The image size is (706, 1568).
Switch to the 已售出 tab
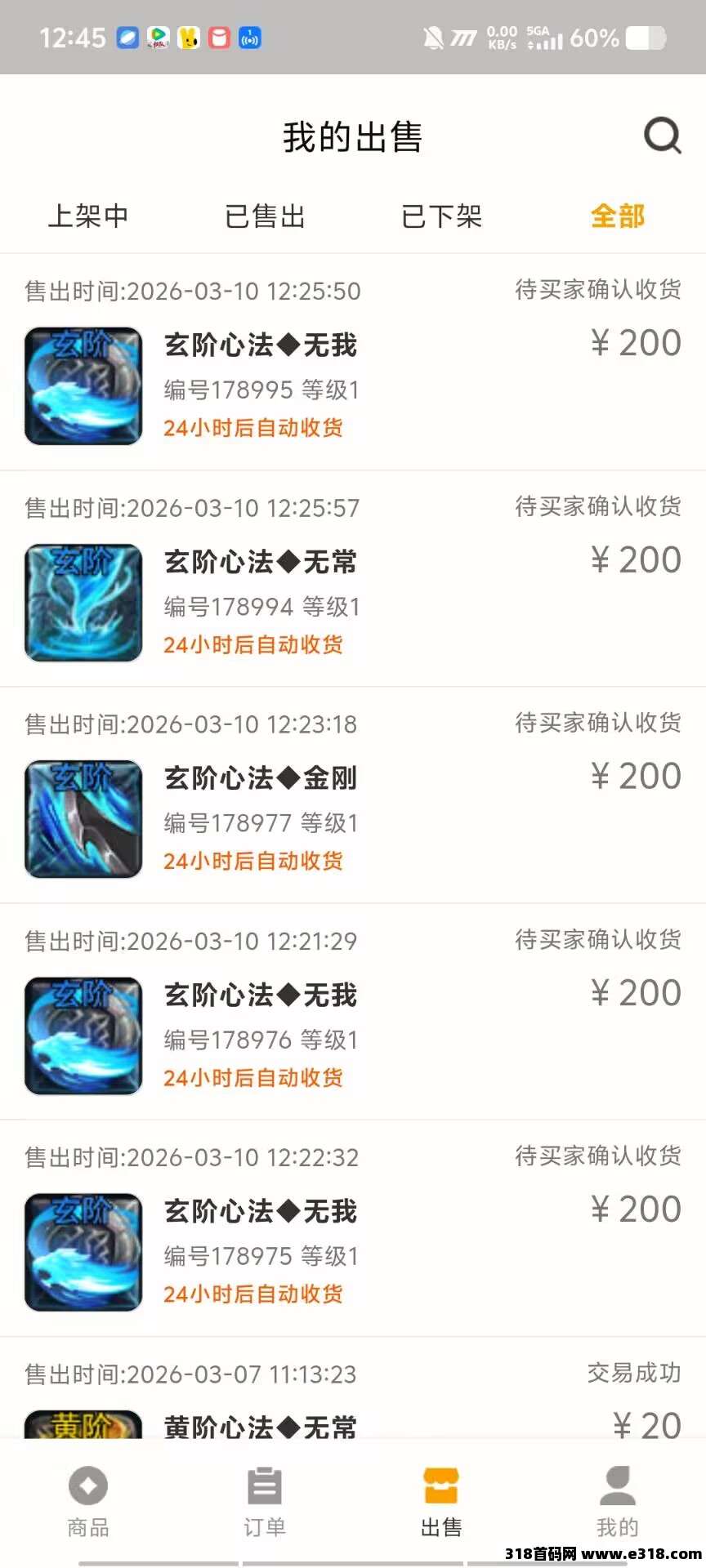(265, 216)
